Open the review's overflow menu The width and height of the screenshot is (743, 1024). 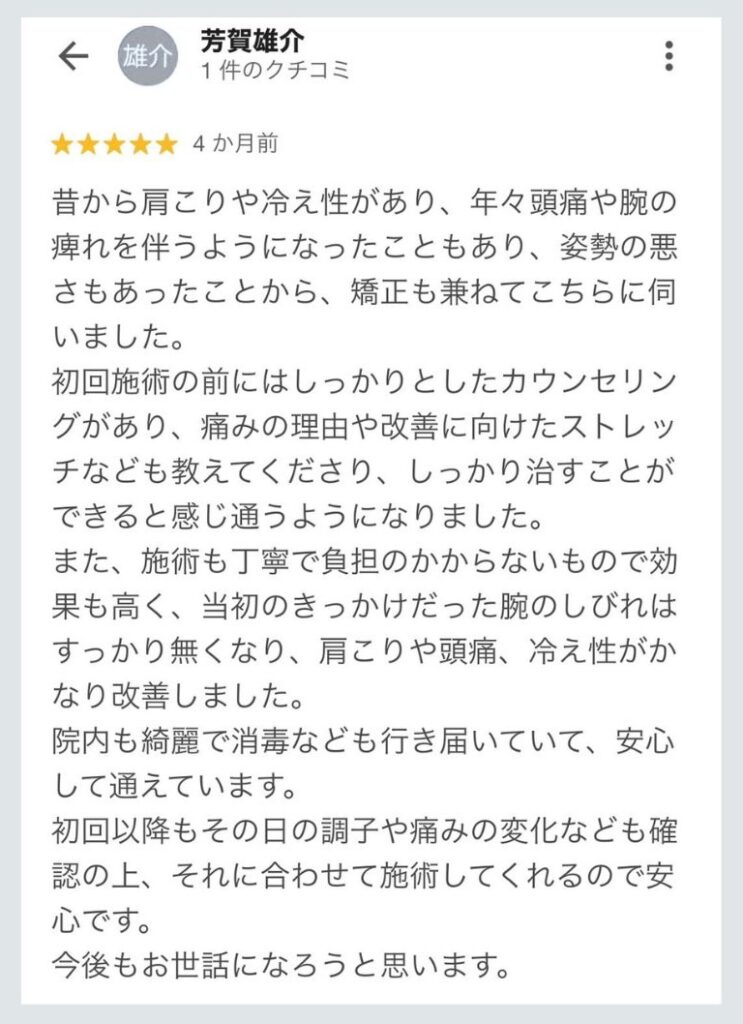click(x=669, y=56)
